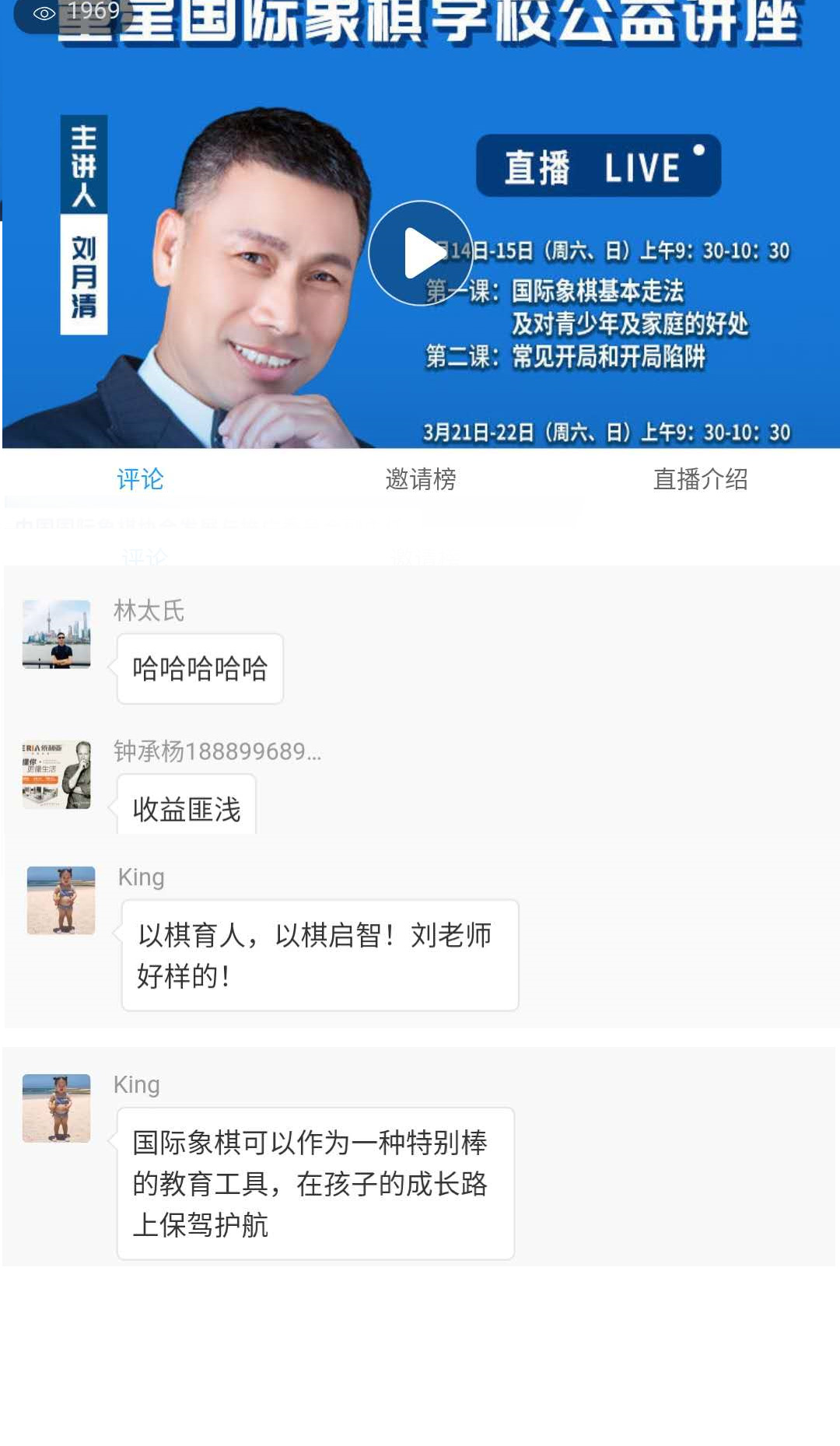840x1446 pixels.
Task: Open 林太氏's profile avatar
Action: (56, 634)
